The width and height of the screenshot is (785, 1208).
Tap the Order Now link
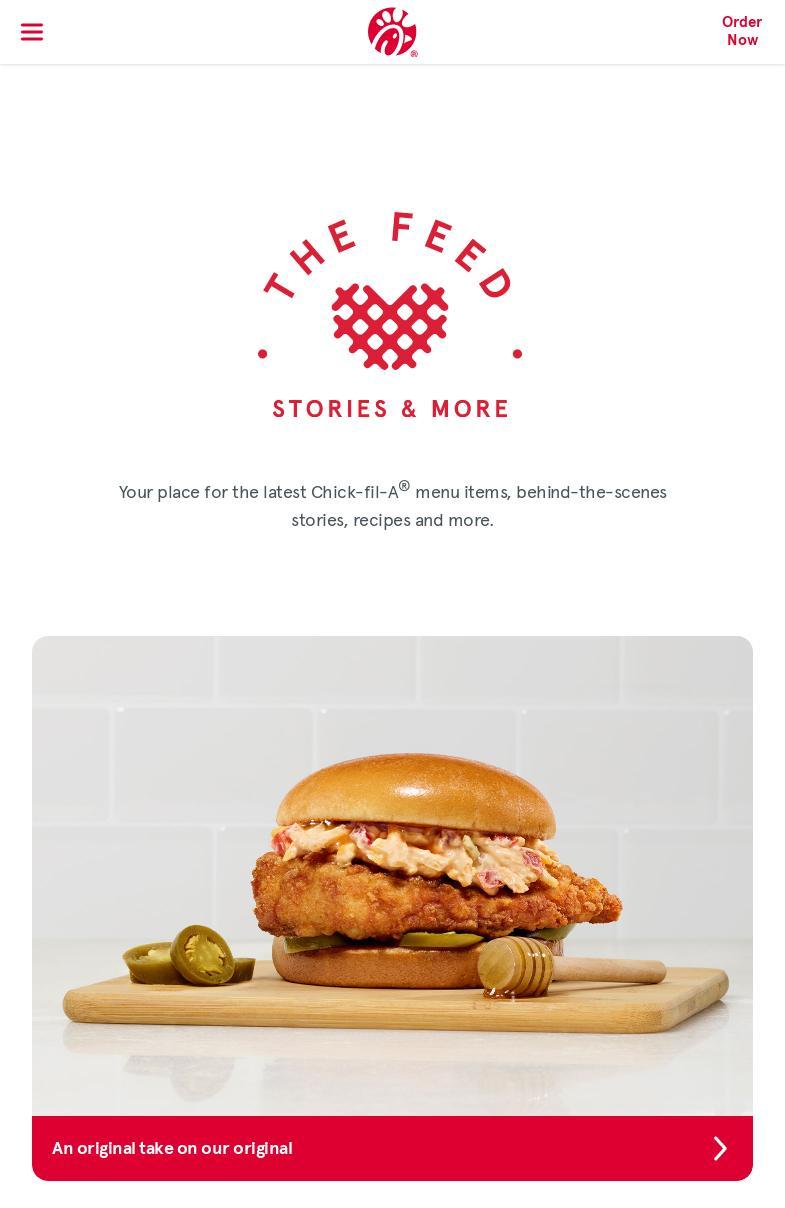[x=742, y=31]
